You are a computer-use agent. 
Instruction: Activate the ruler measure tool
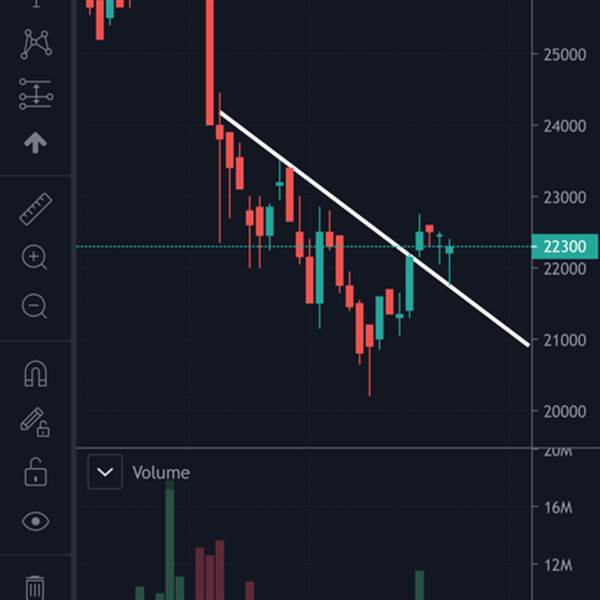36,209
